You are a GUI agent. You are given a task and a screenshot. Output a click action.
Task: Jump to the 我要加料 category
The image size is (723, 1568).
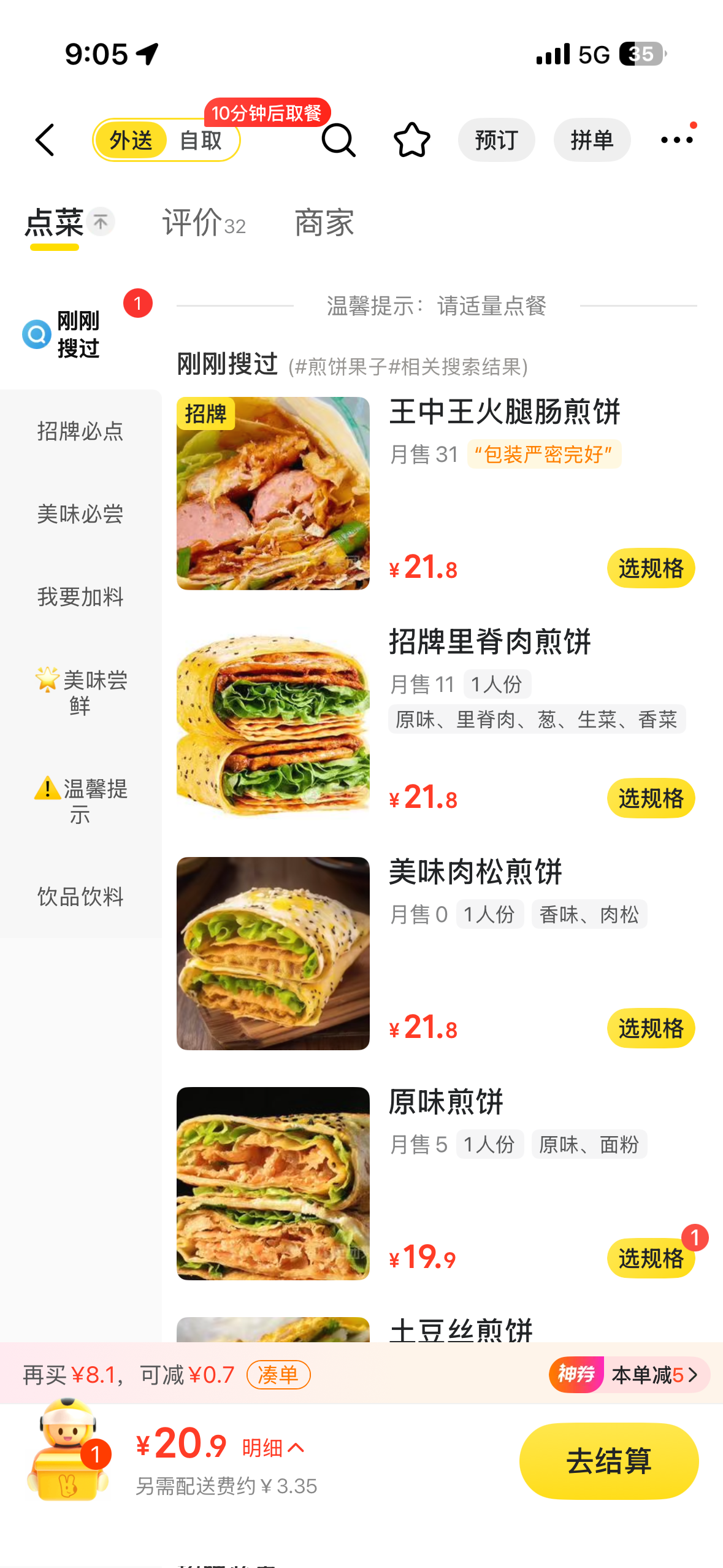click(80, 596)
